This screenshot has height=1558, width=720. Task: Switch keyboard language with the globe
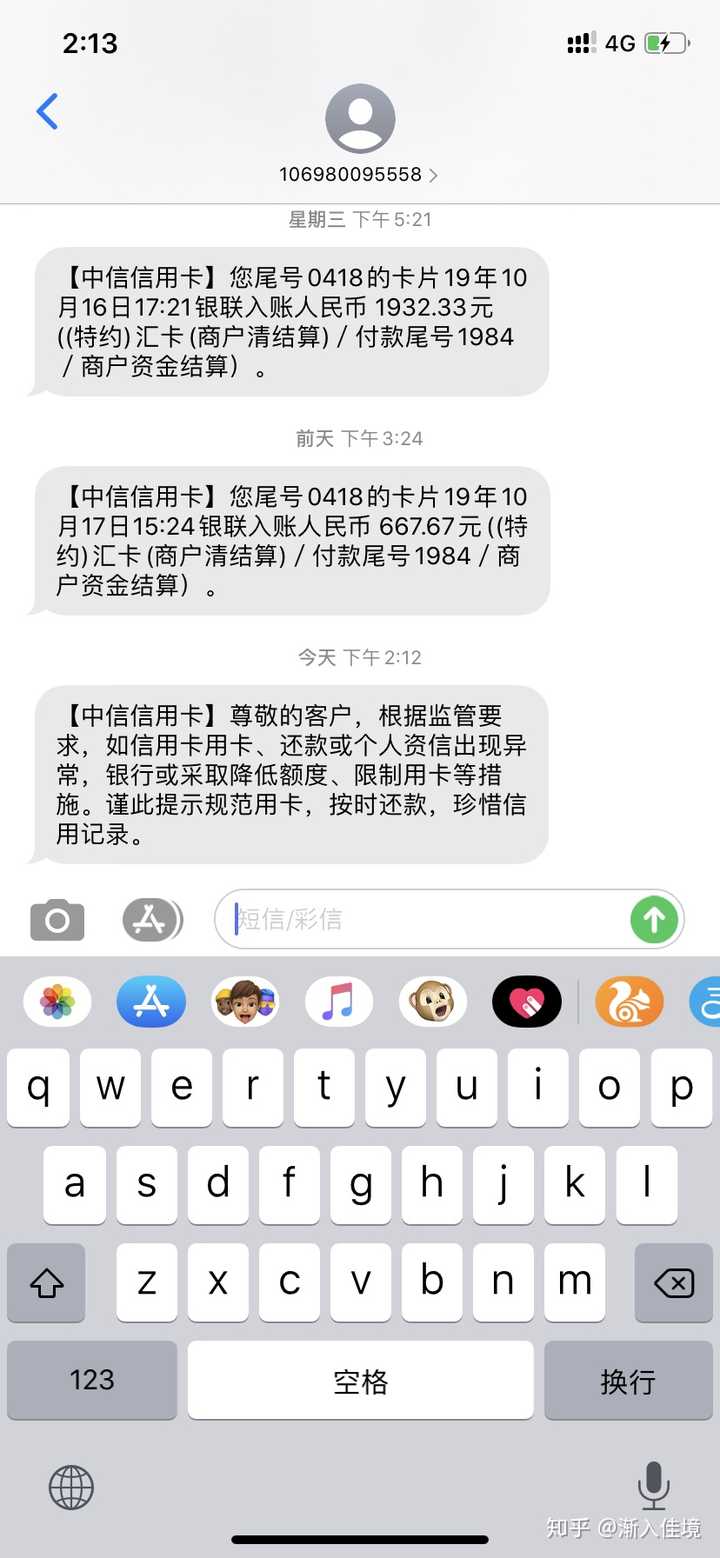(x=71, y=1487)
